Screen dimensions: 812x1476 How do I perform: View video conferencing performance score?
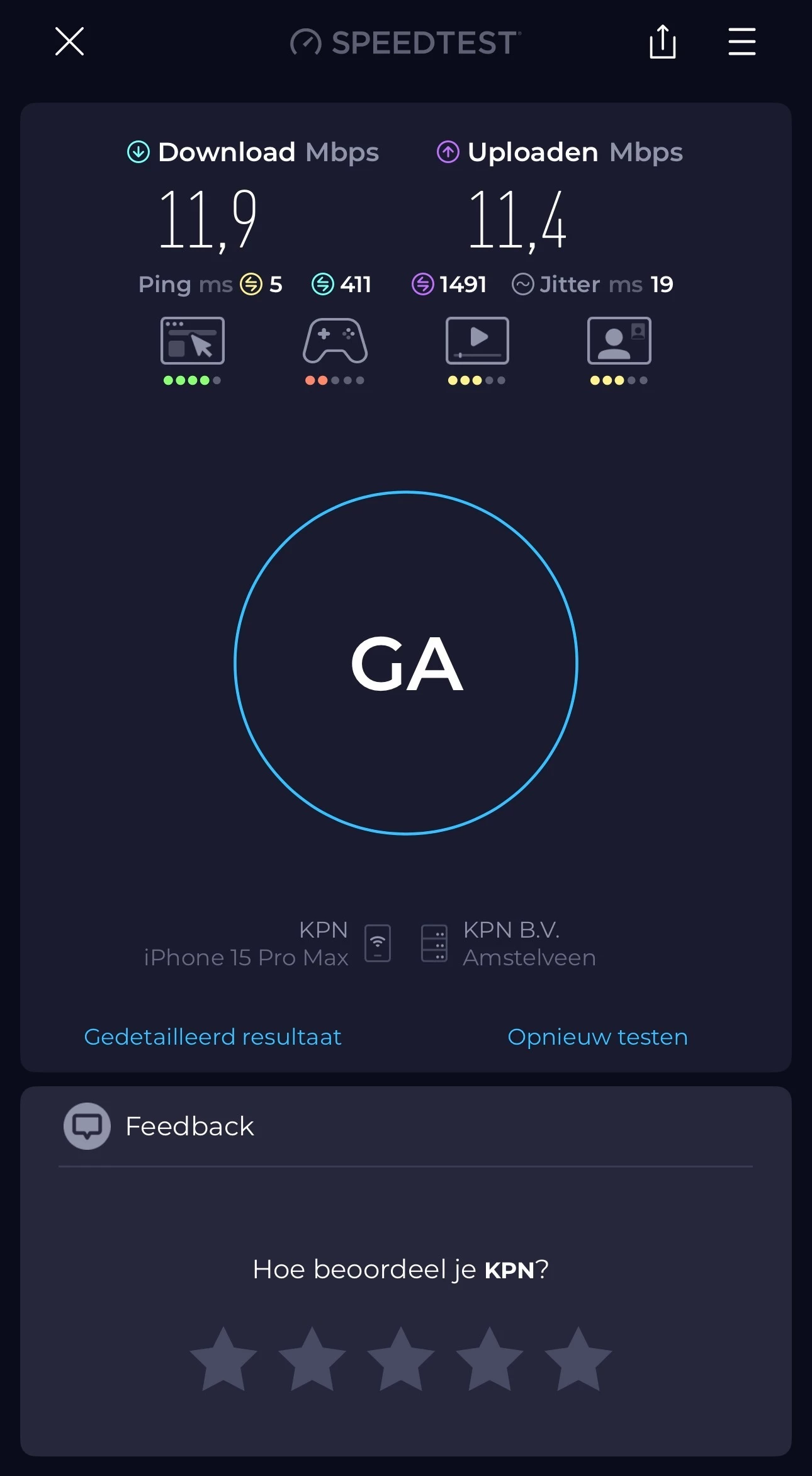tap(619, 349)
